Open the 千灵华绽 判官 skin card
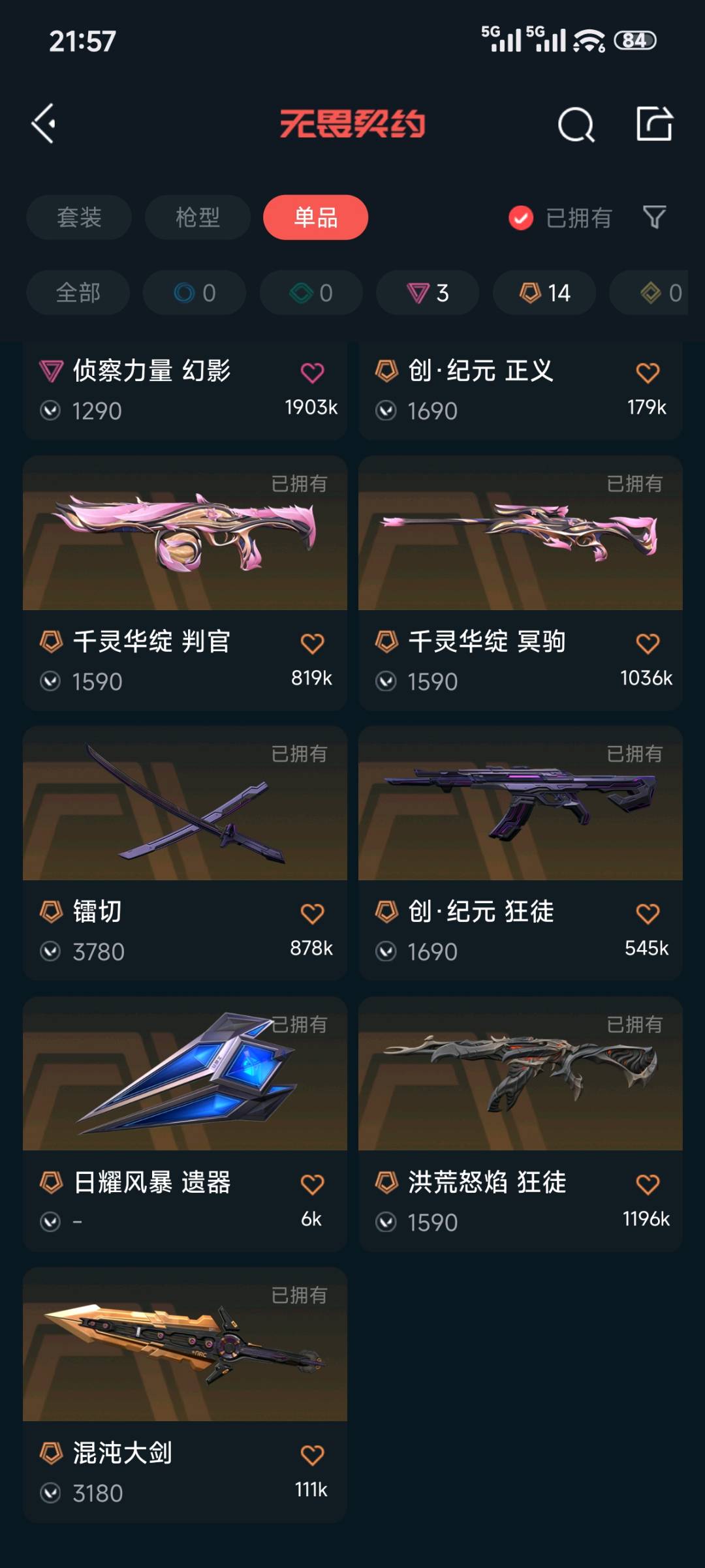Image resolution: width=705 pixels, height=1568 pixels. pyautogui.click(x=185, y=583)
